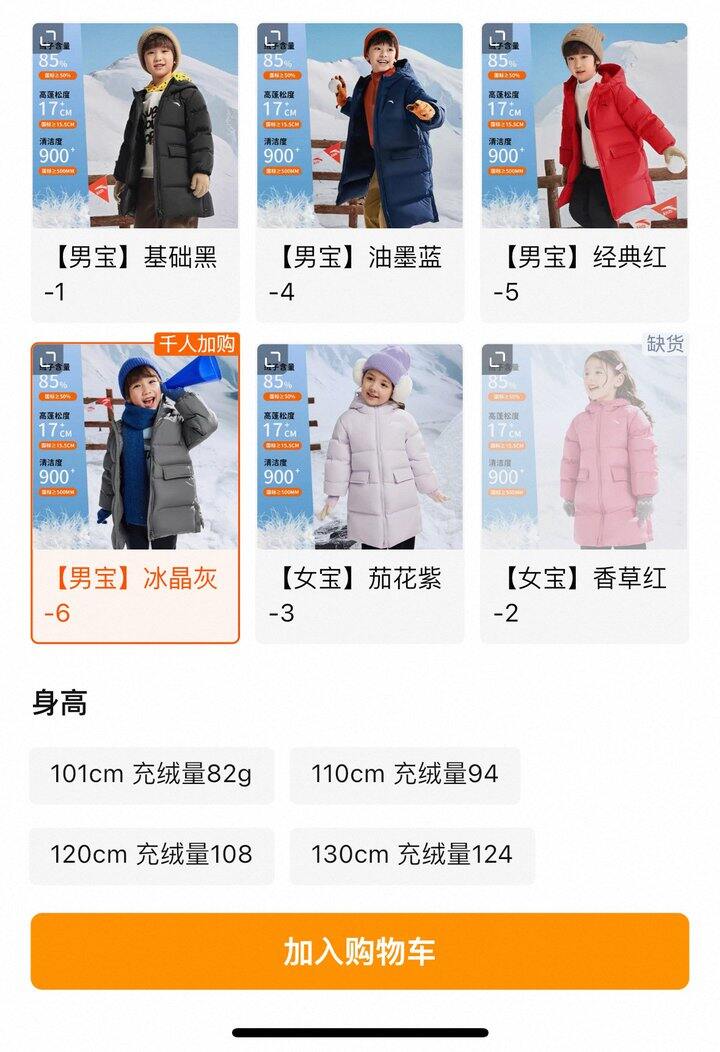Choose the 【男宝】油墨蓝 -4 color option
This screenshot has width=720, height=1052.
[360, 274]
